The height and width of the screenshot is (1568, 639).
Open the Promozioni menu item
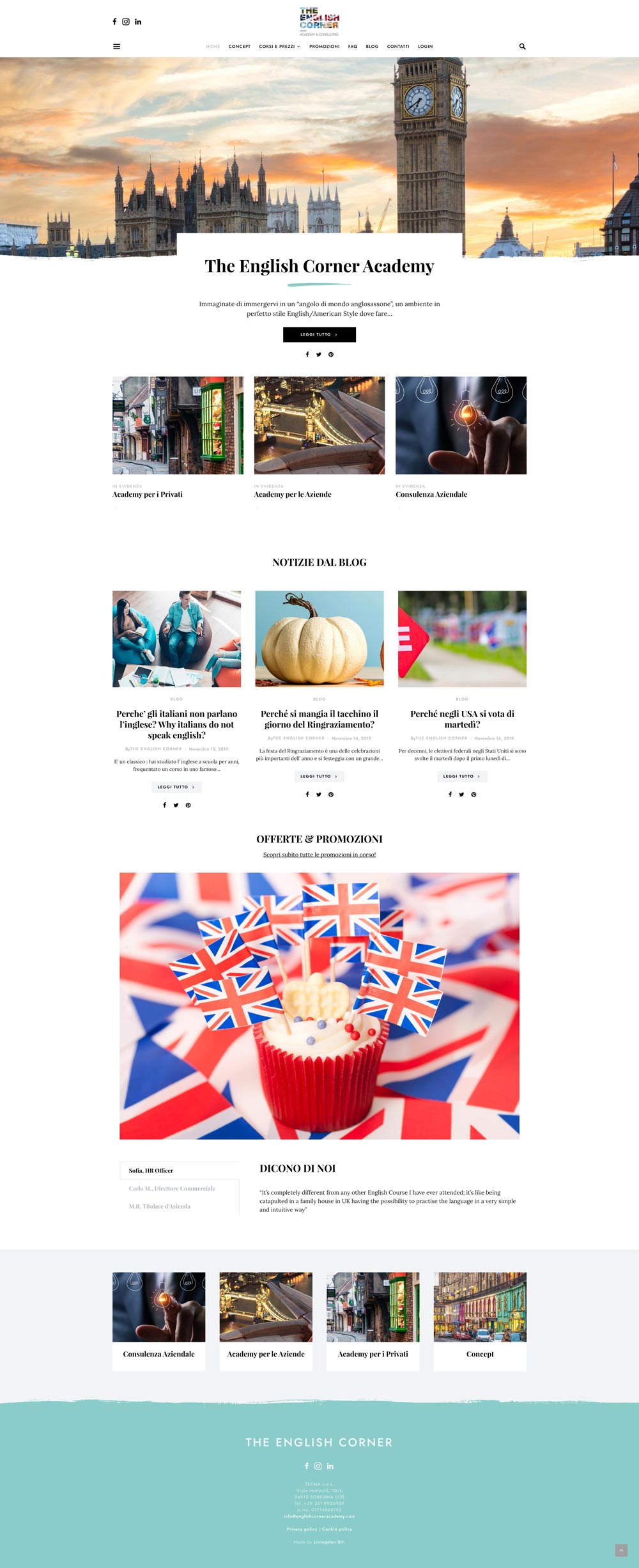(324, 47)
